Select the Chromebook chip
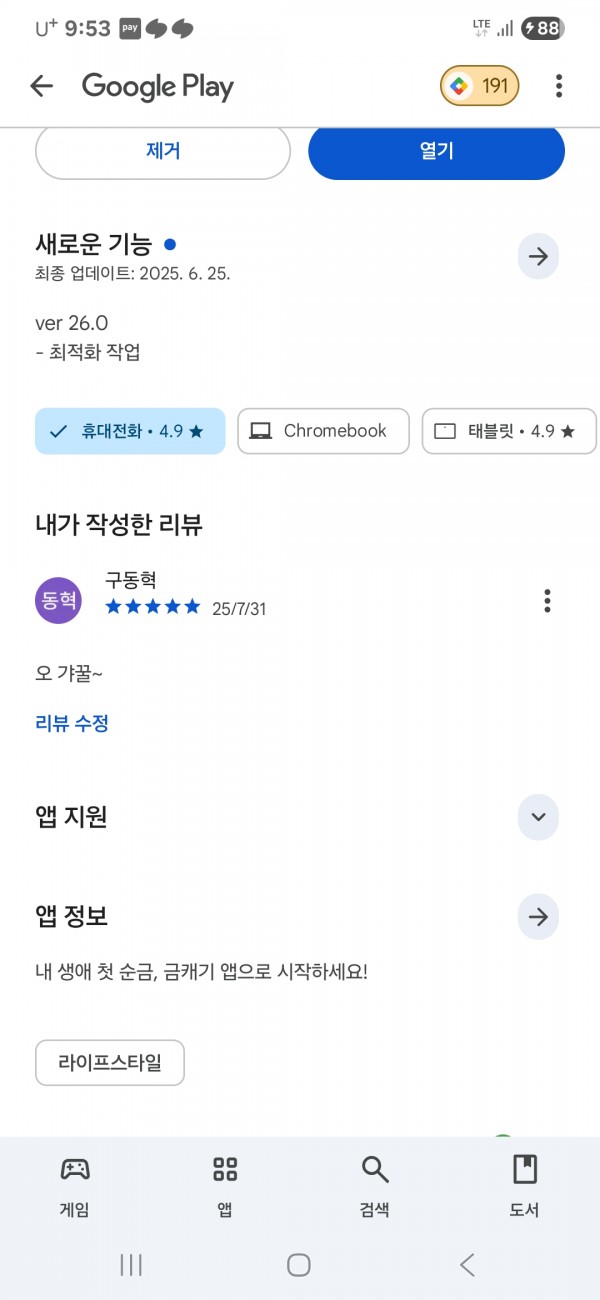Image resolution: width=600 pixels, height=1300 pixels. coord(323,431)
